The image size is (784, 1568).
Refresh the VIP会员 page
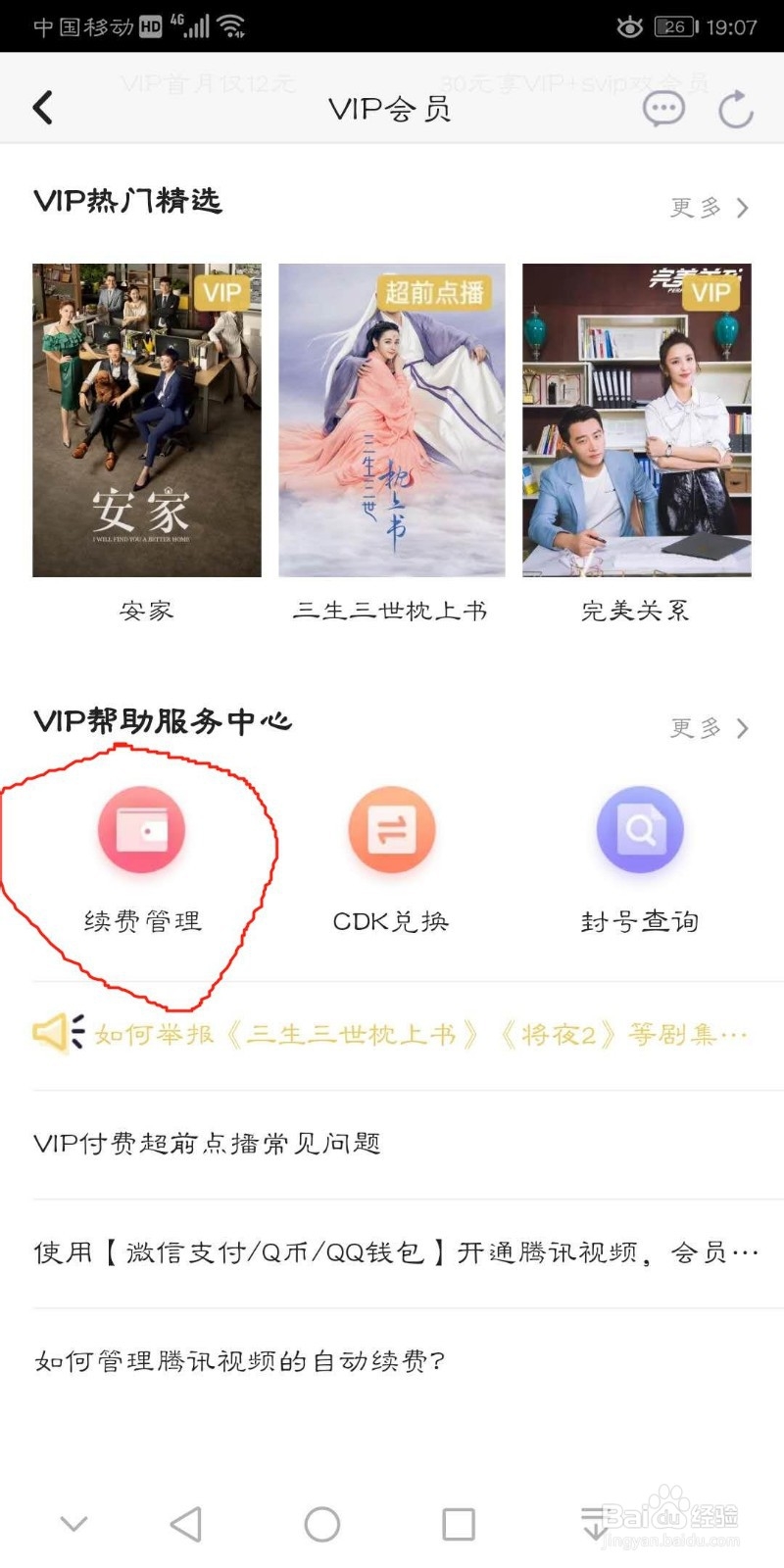735,109
